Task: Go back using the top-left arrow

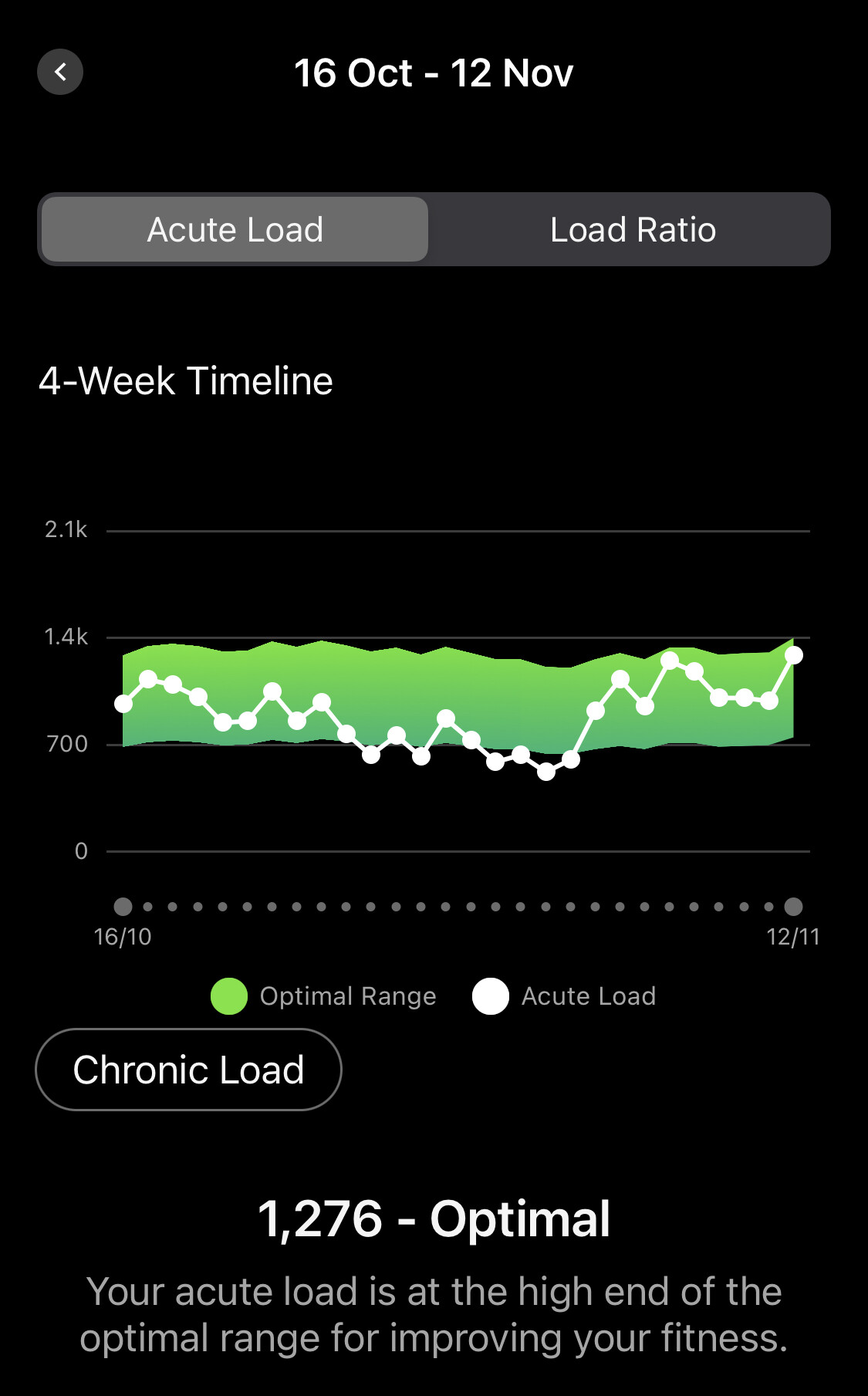Action: [x=60, y=72]
